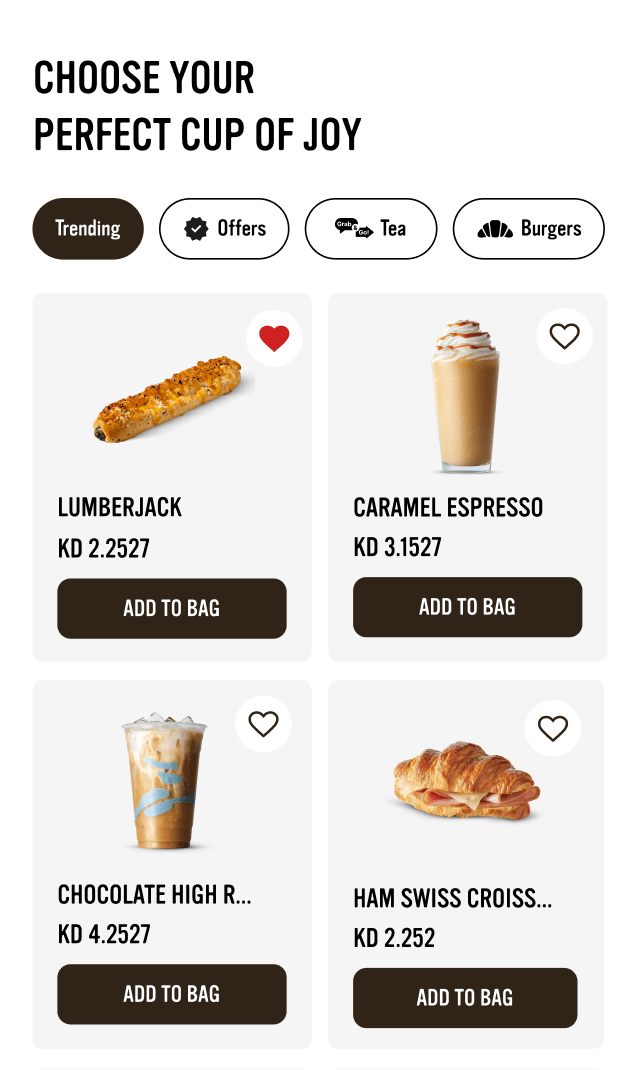
Task: Remove Lumberjack from favorites
Action: pyautogui.click(x=274, y=338)
